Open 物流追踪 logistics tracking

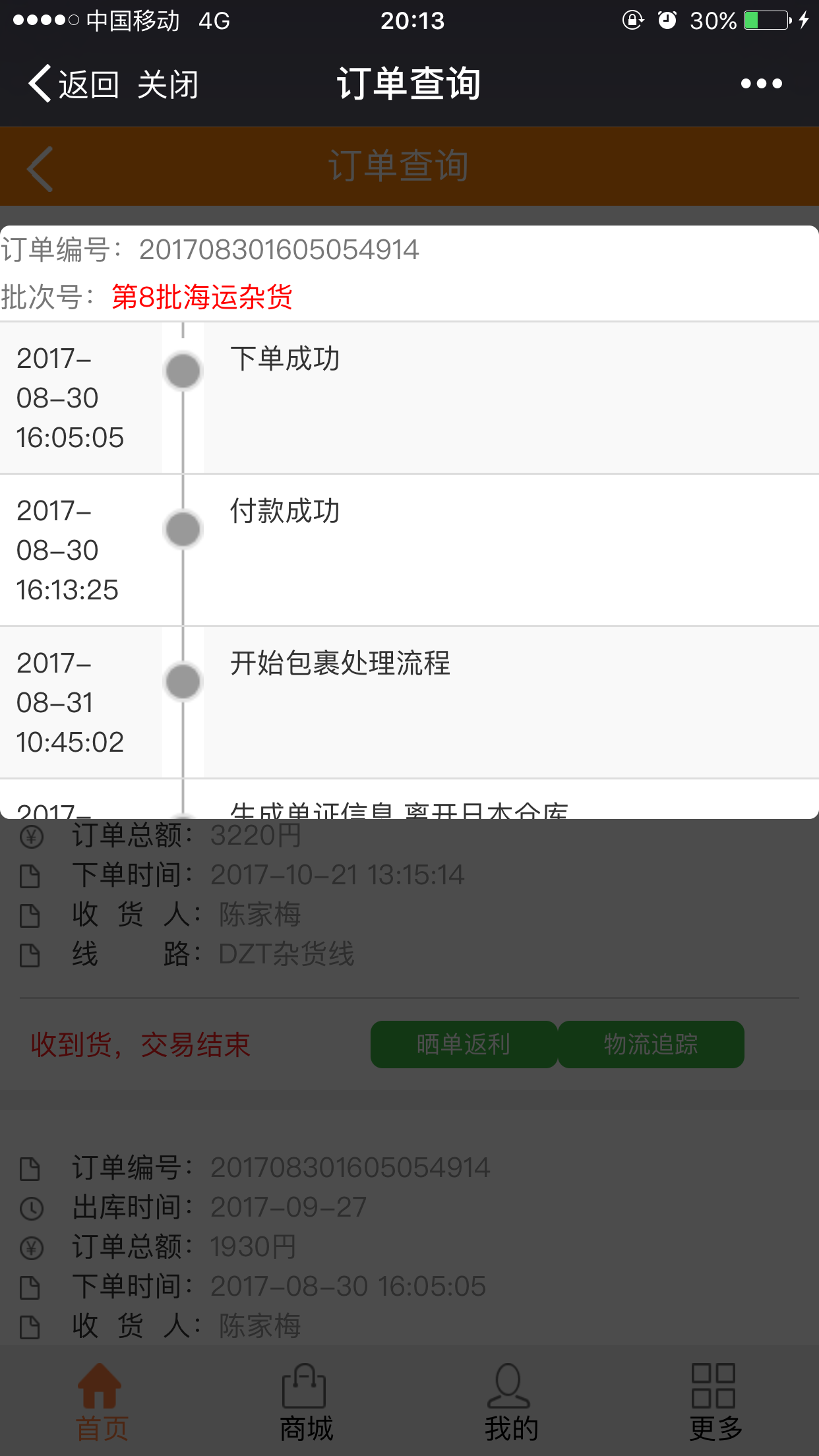pos(651,1045)
